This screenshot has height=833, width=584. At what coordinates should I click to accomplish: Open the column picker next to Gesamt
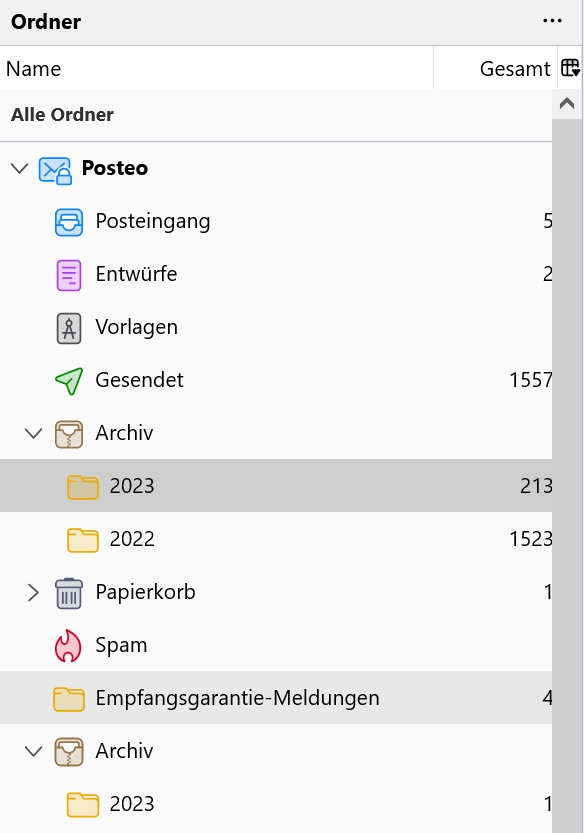tap(570, 68)
